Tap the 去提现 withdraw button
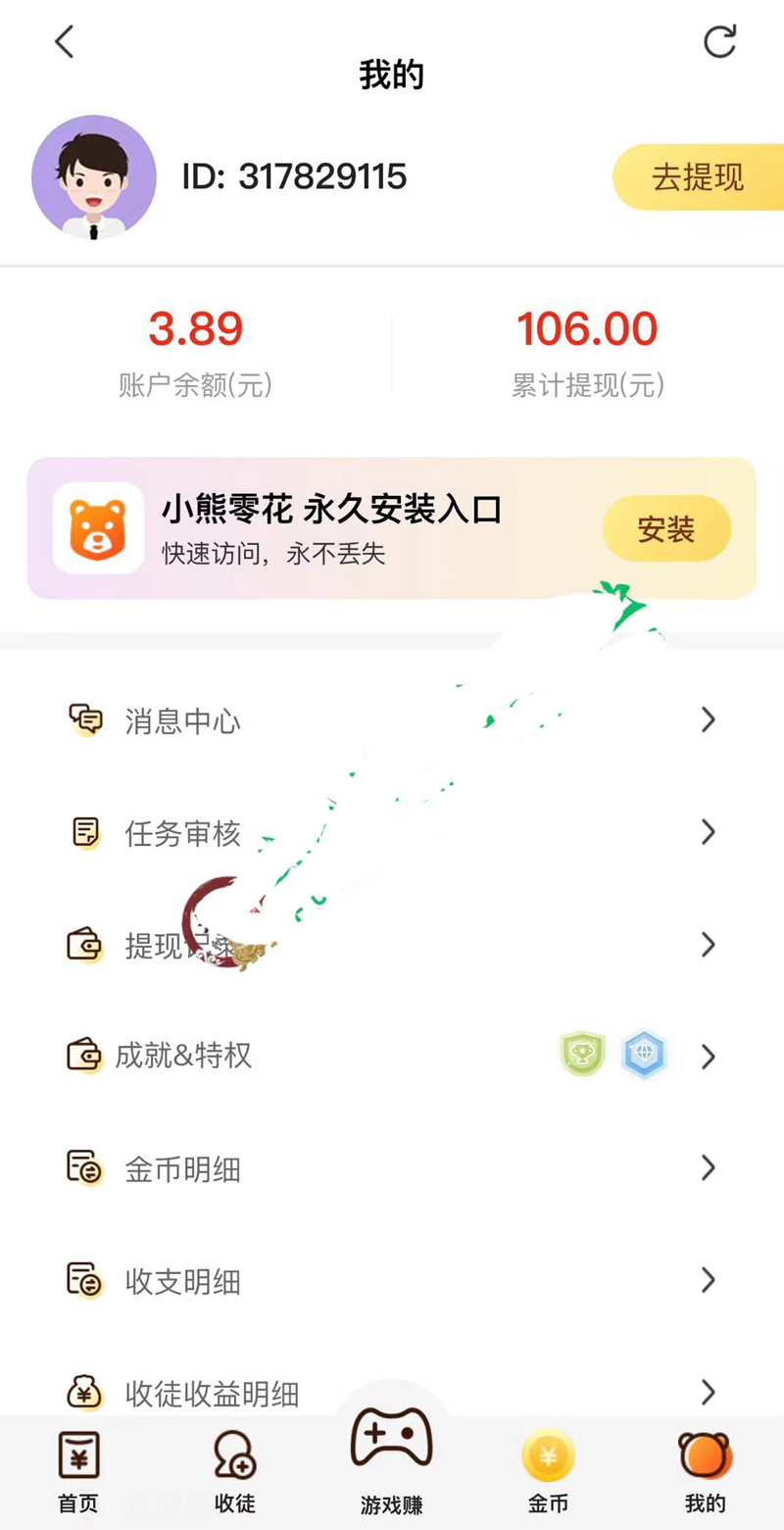 point(698,177)
